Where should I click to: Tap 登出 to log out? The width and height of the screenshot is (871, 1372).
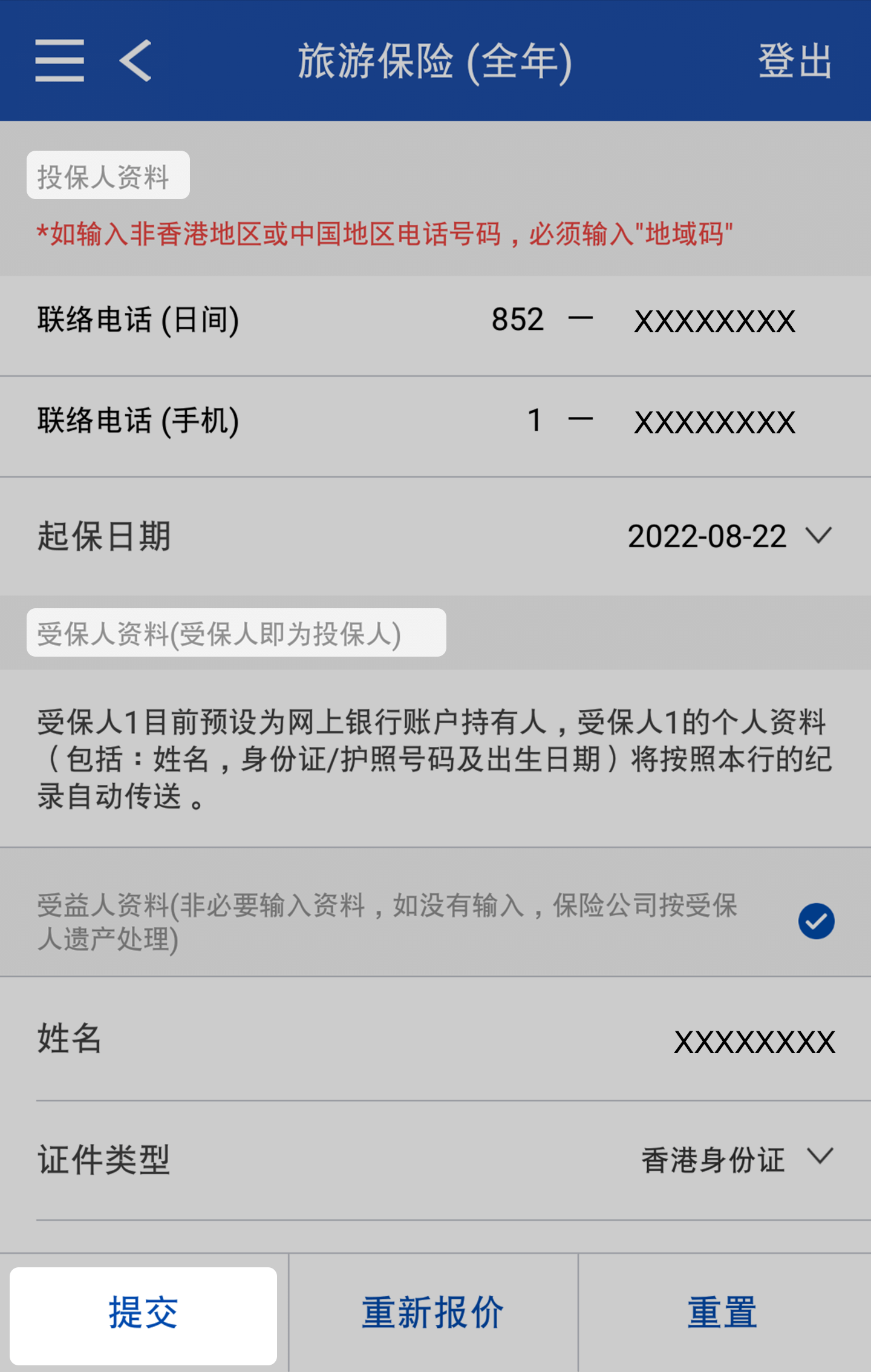point(795,61)
